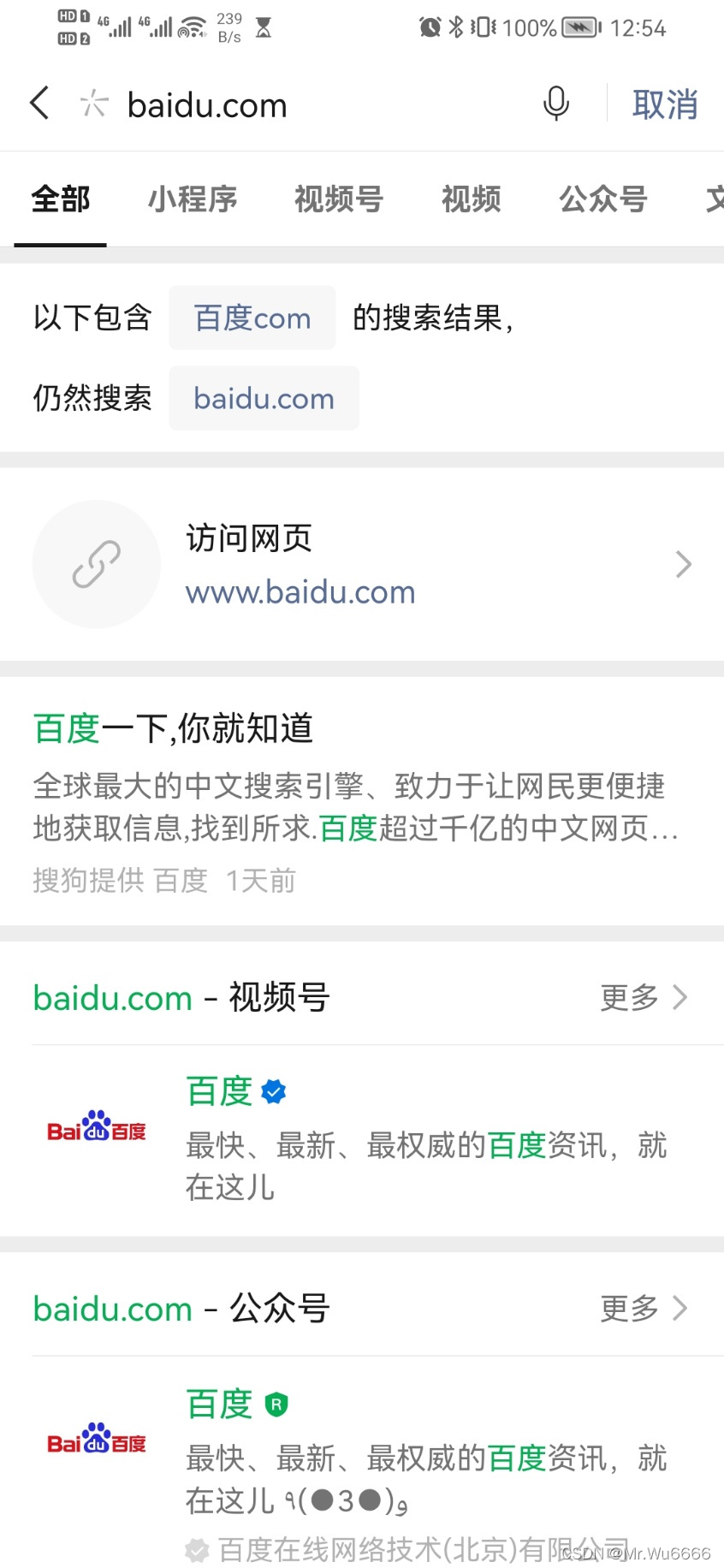Switch to the 视频号 tab
The image size is (724, 1568).
coord(339,199)
